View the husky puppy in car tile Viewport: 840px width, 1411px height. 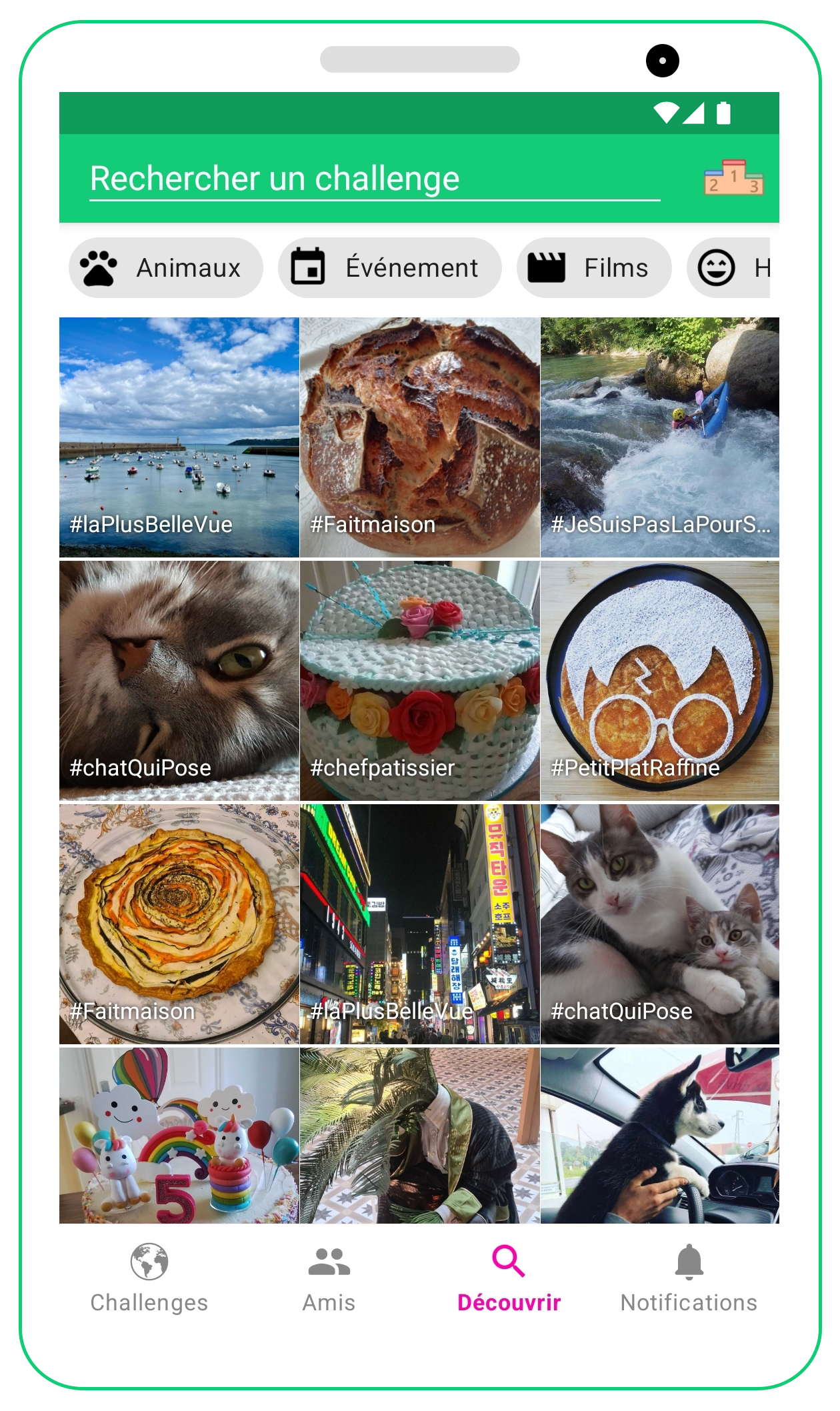coord(659,1135)
